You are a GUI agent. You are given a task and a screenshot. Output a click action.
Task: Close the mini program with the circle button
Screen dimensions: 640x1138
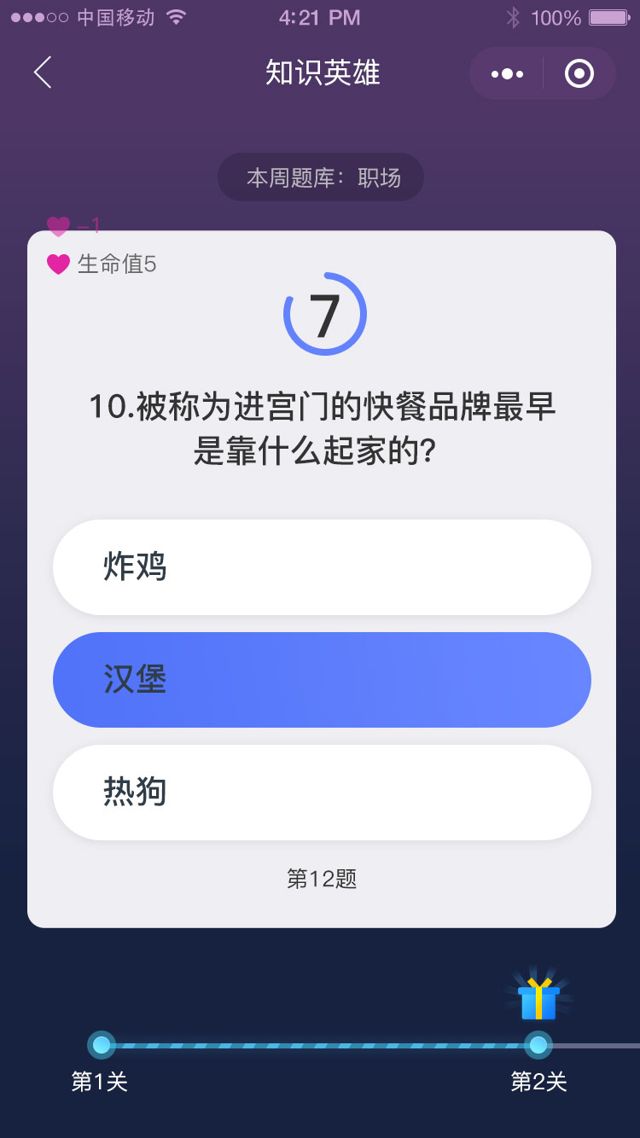pos(579,74)
